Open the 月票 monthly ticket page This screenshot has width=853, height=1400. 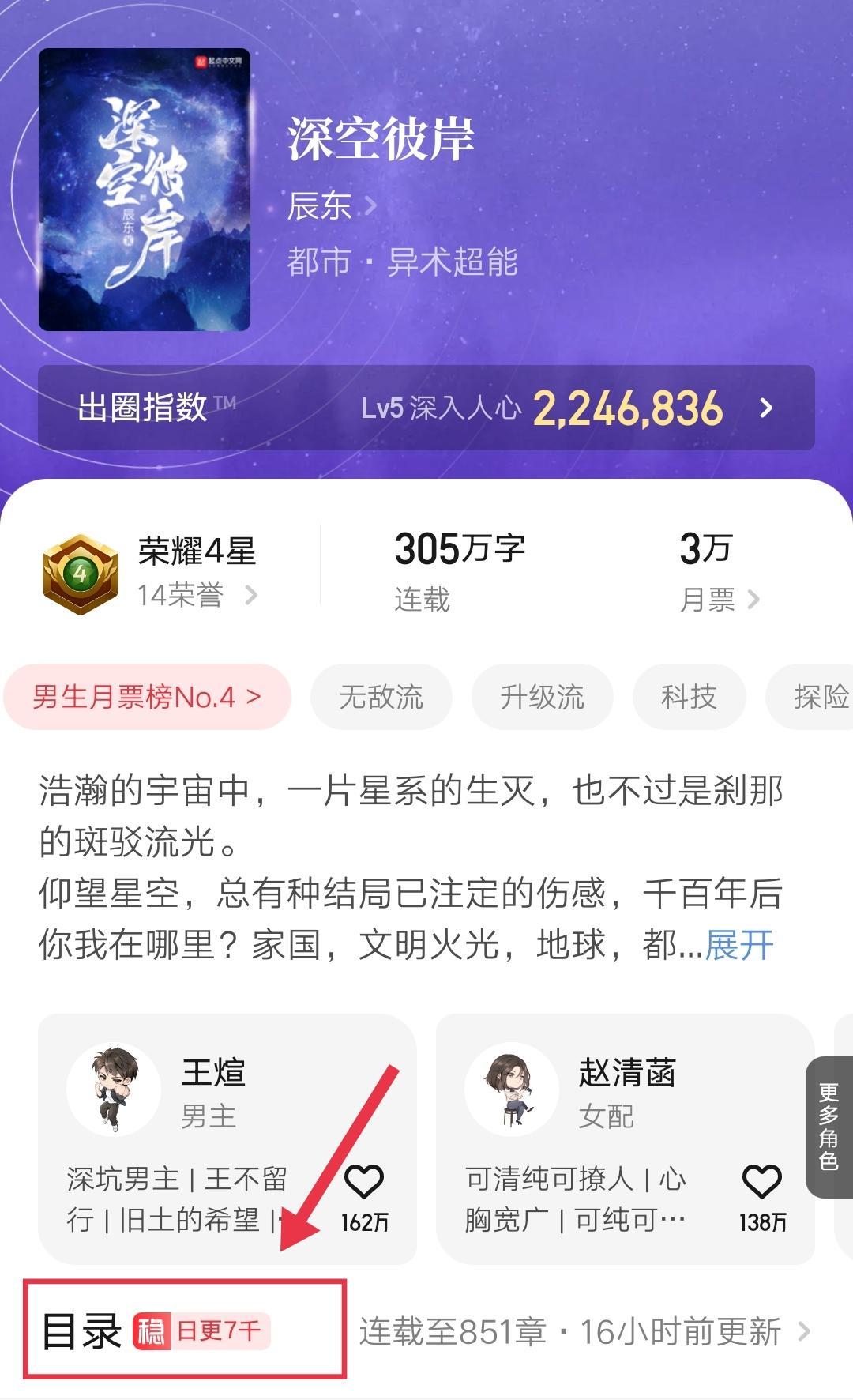click(719, 600)
